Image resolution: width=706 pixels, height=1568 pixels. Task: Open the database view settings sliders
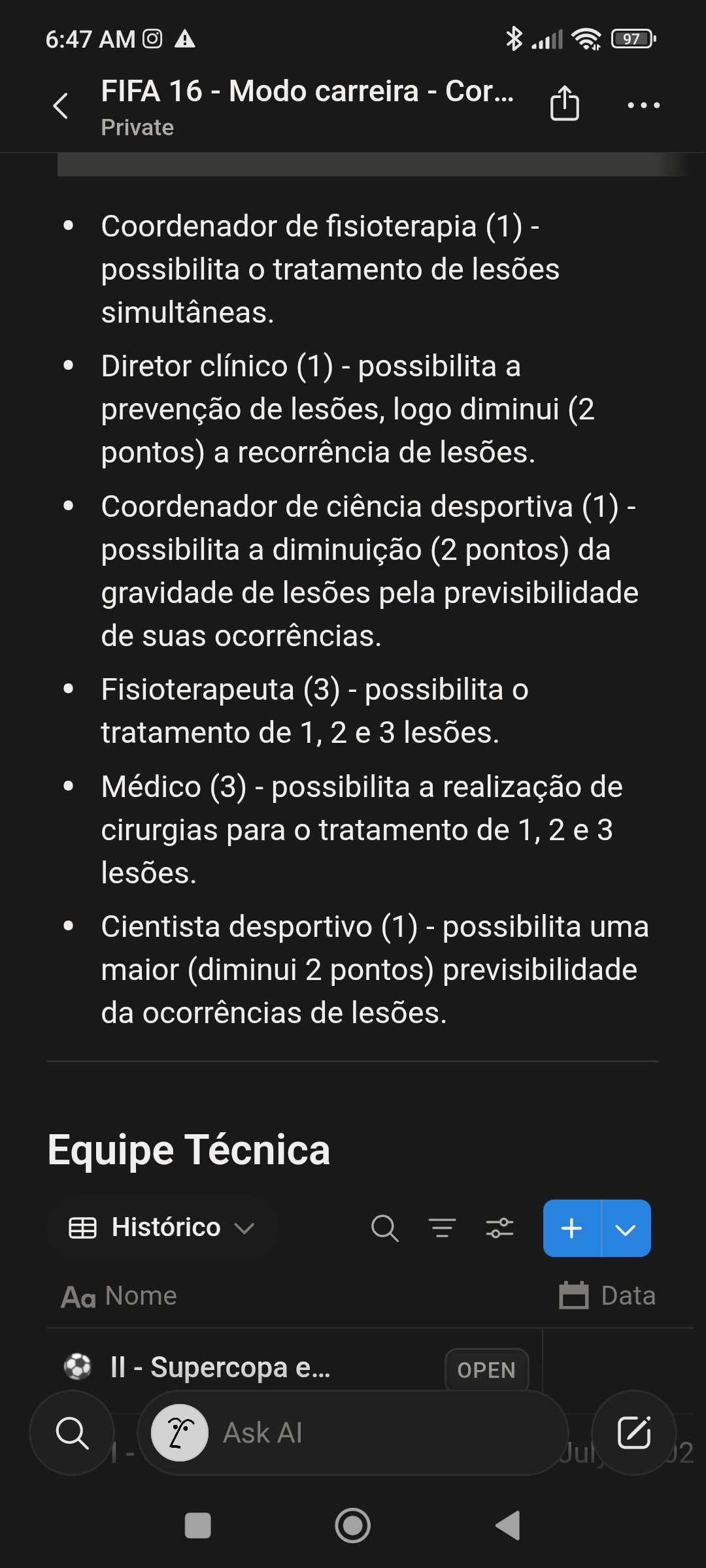coord(499,1228)
